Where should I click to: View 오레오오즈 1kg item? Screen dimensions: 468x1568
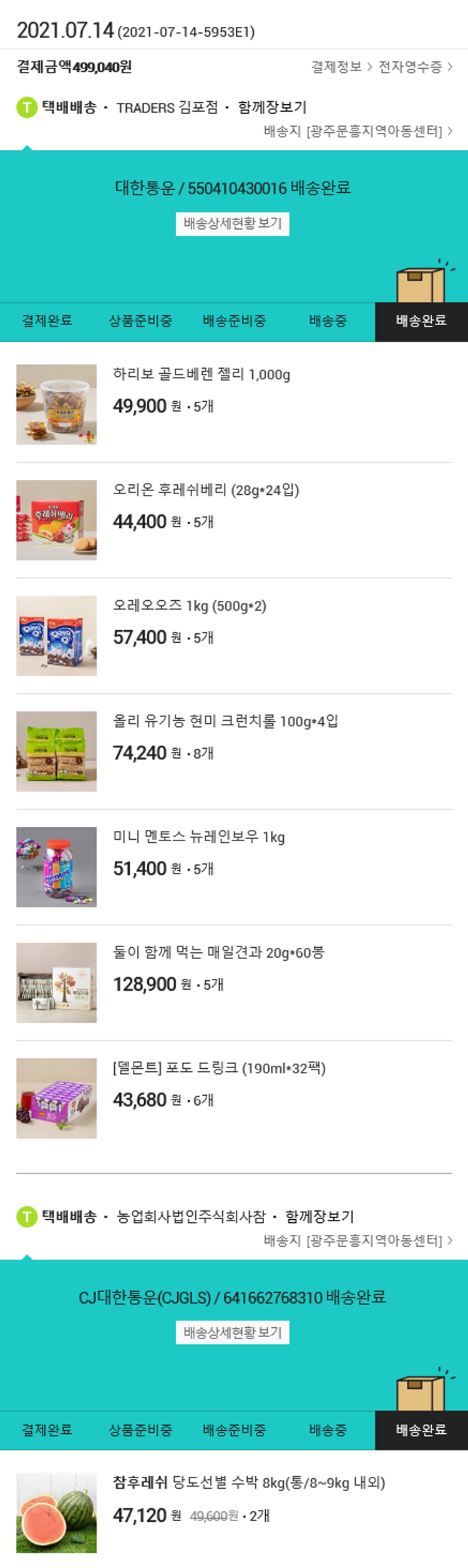pos(189,605)
